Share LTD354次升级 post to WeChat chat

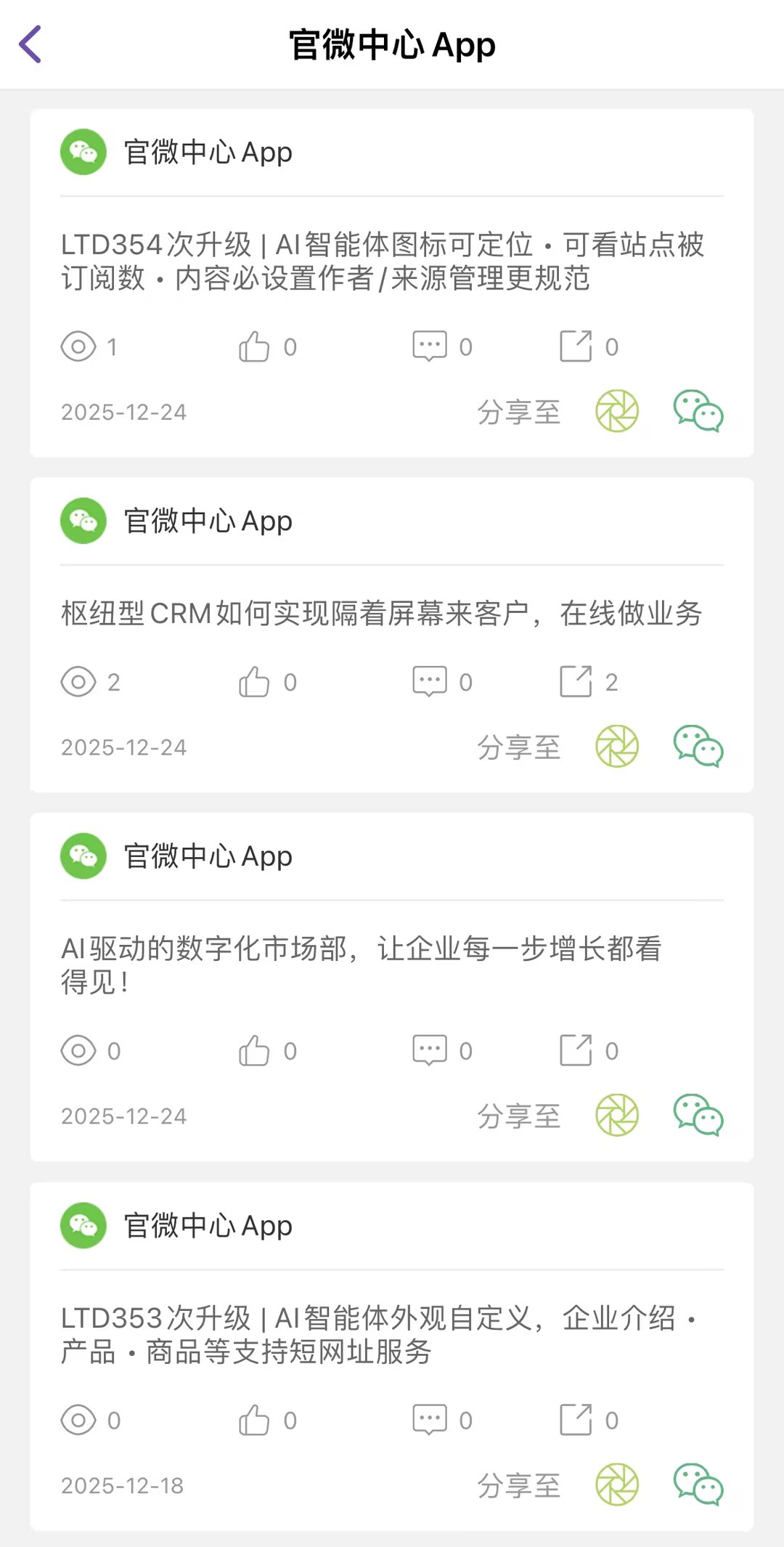698,411
